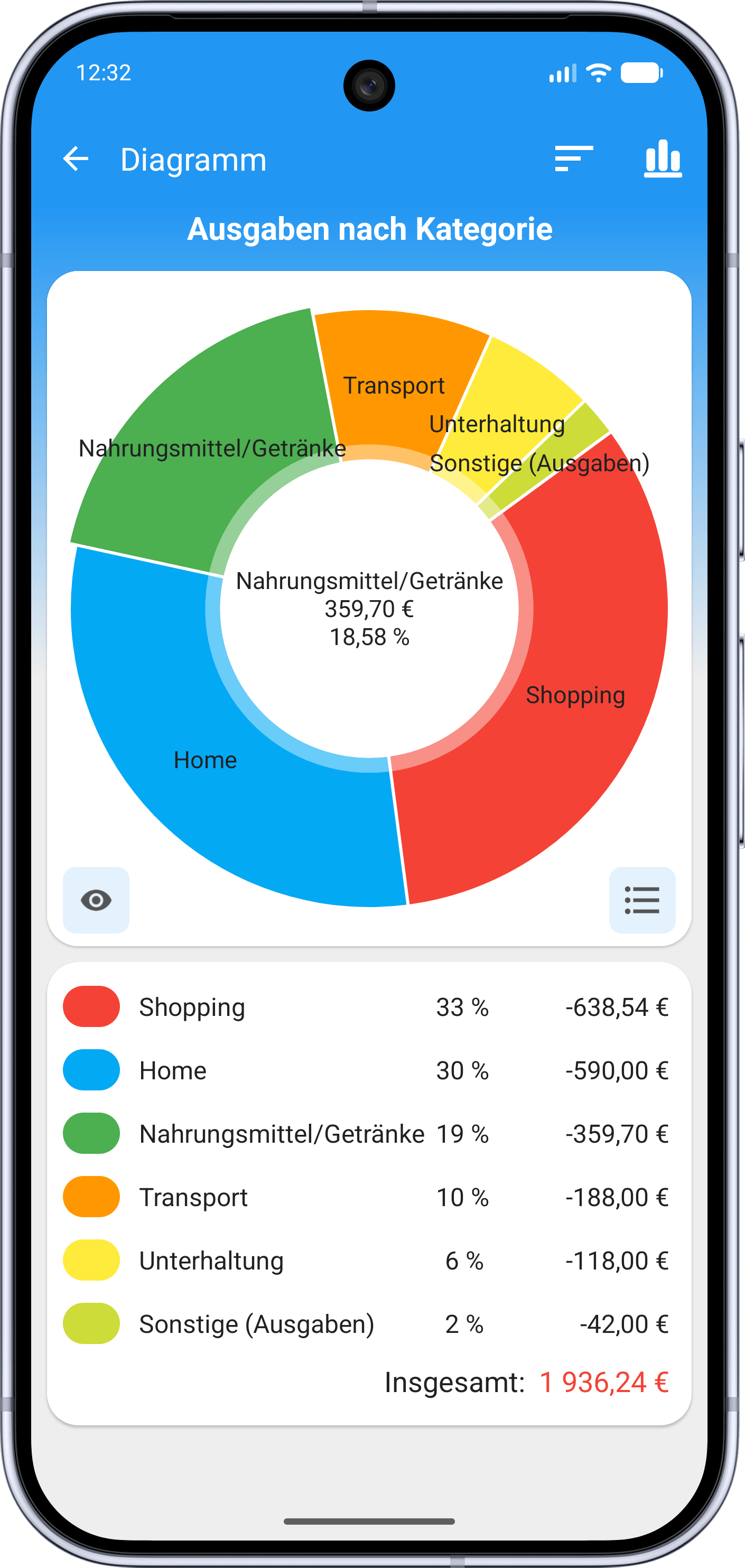Screen dimensions: 745x1568
Task: Open the sort options icon
Action: pos(574,159)
